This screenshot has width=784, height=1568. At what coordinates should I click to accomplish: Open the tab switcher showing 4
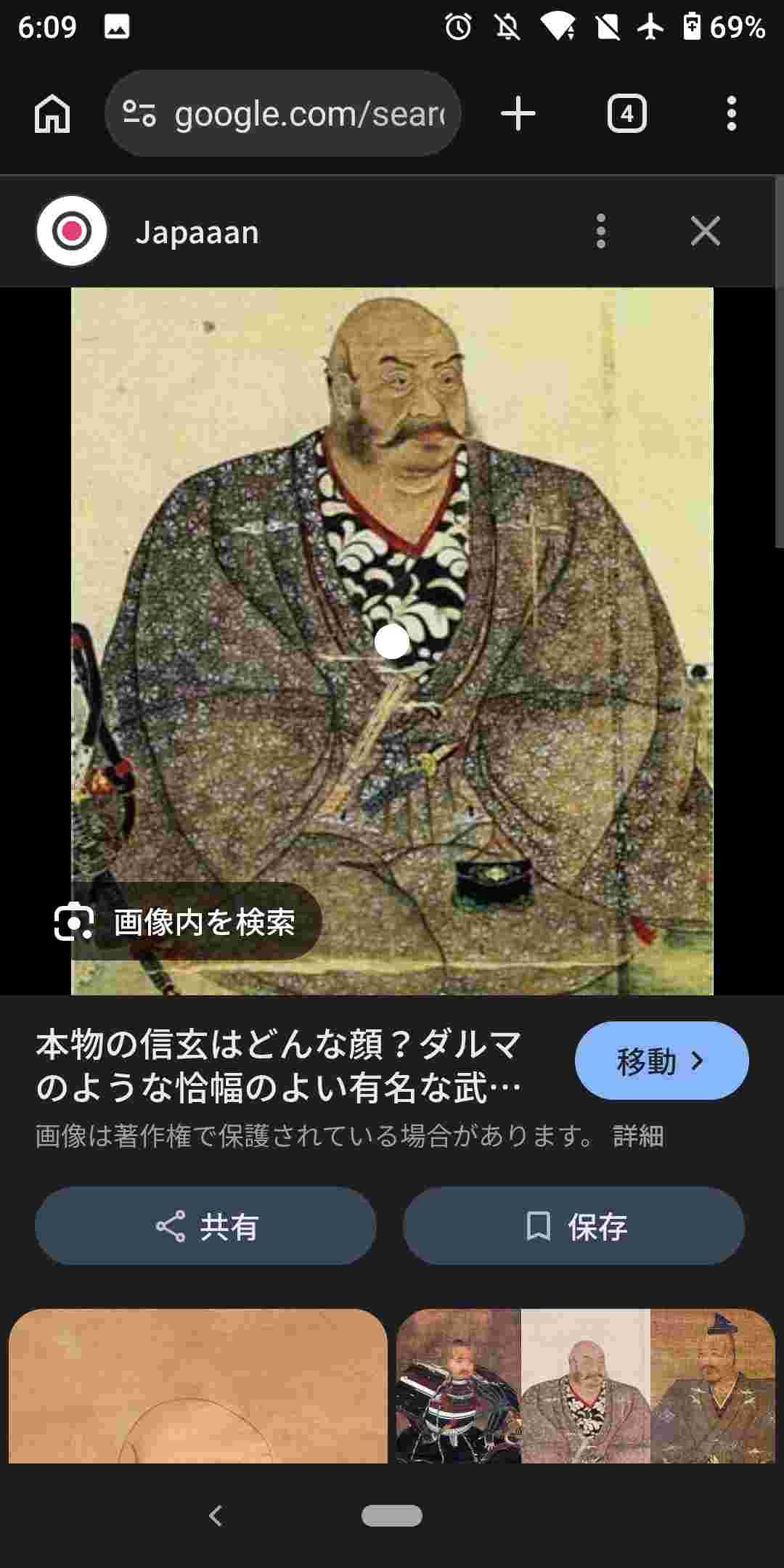pyautogui.click(x=626, y=114)
